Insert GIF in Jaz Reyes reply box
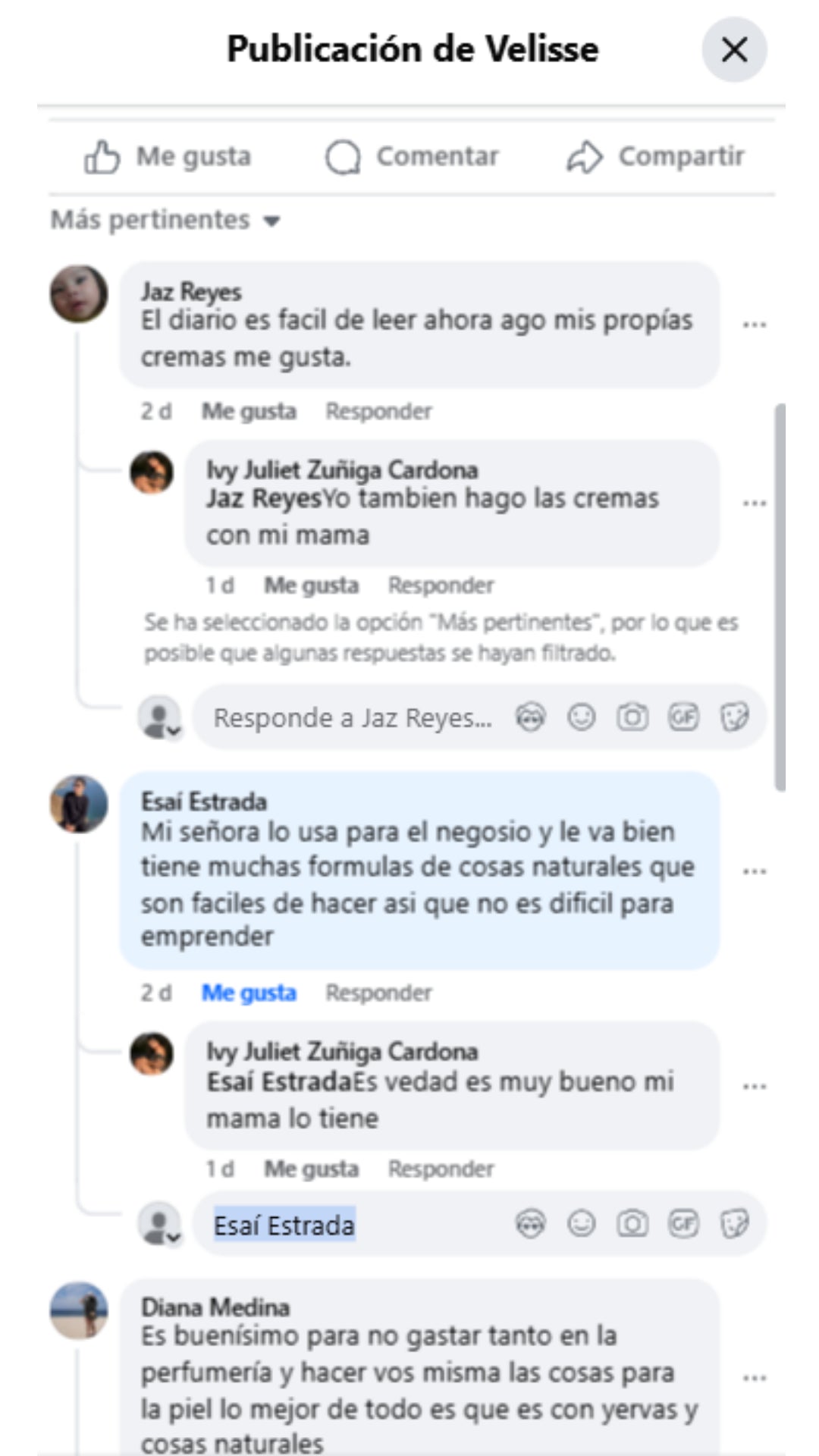This screenshot has height=1456, width=819. click(x=682, y=717)
